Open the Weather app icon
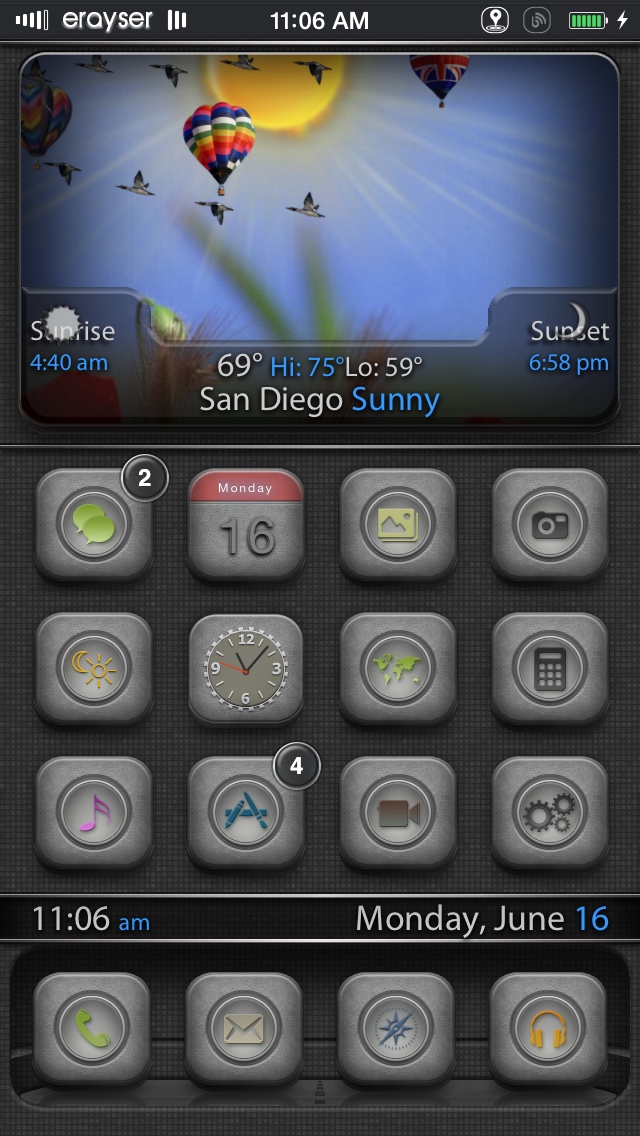Screen dimensions: 640x1136 pos(94,668)
